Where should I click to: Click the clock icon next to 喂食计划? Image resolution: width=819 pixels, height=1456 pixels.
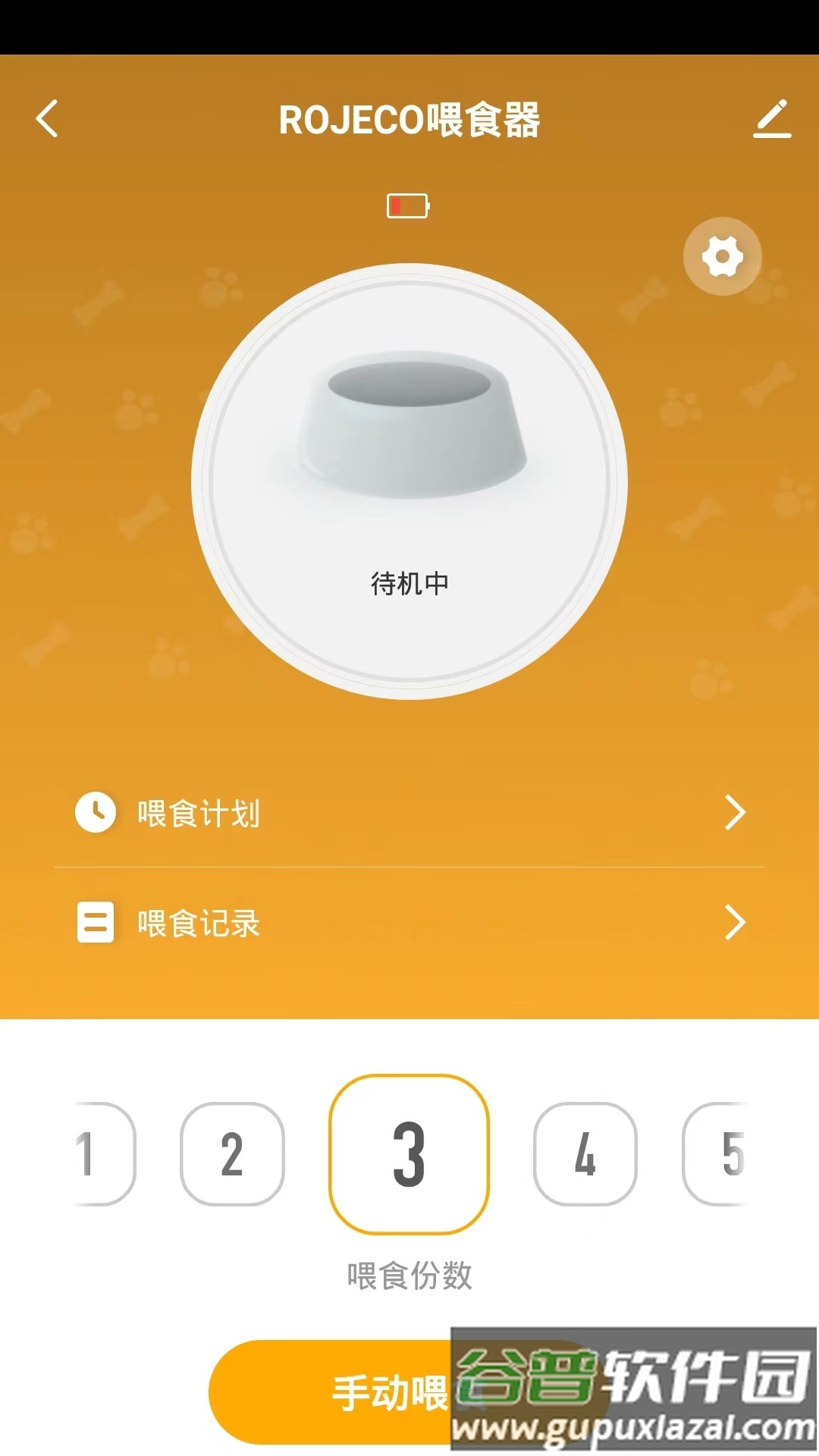(96, 811)
